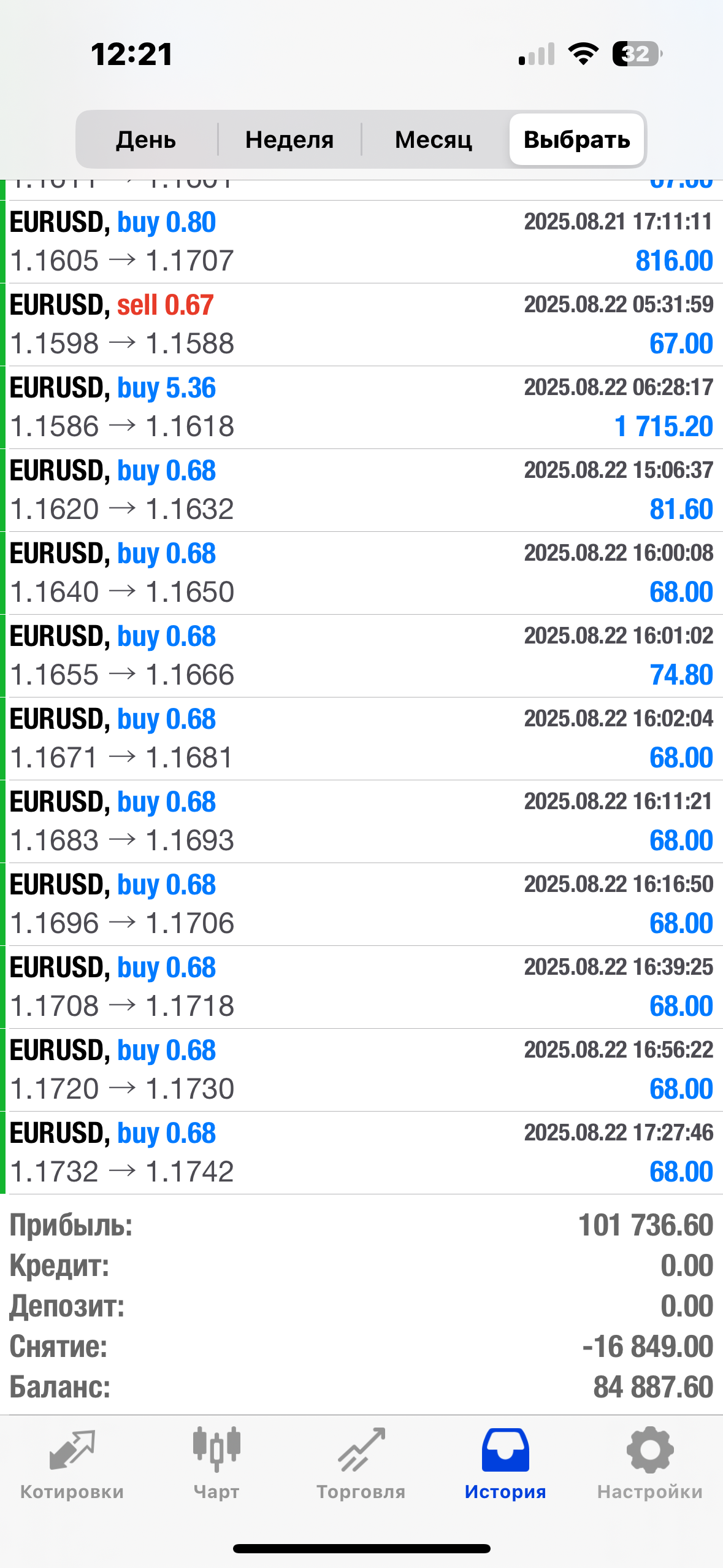Screen dimensions: 723x1568
Task: Expand the EURUSD buy 5.36 deal
Action: 361,407
